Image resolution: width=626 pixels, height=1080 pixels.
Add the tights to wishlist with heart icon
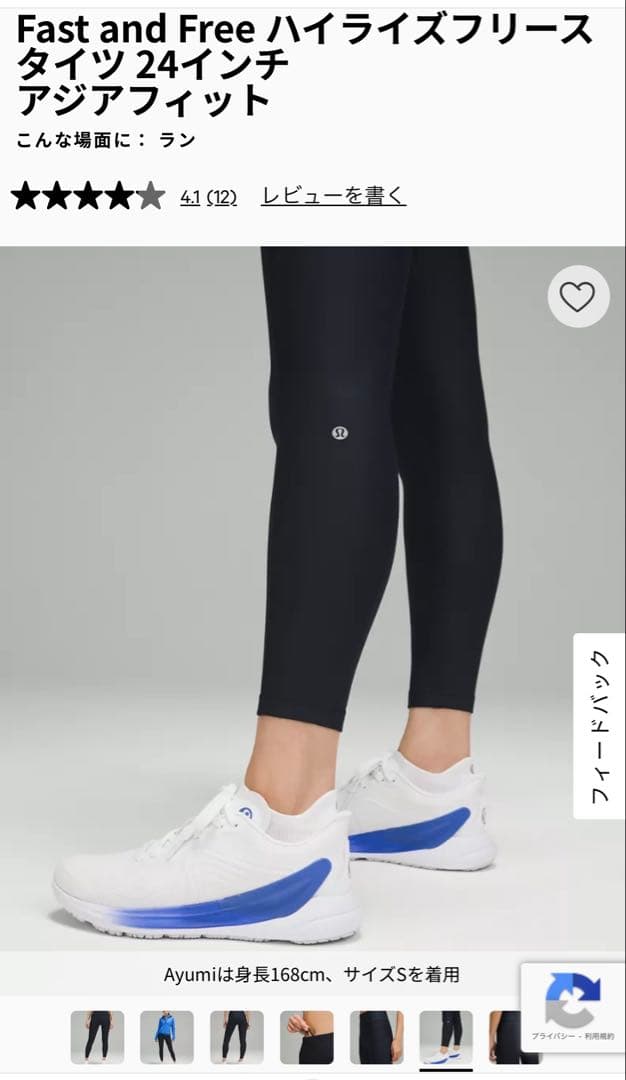click(577, 297)
